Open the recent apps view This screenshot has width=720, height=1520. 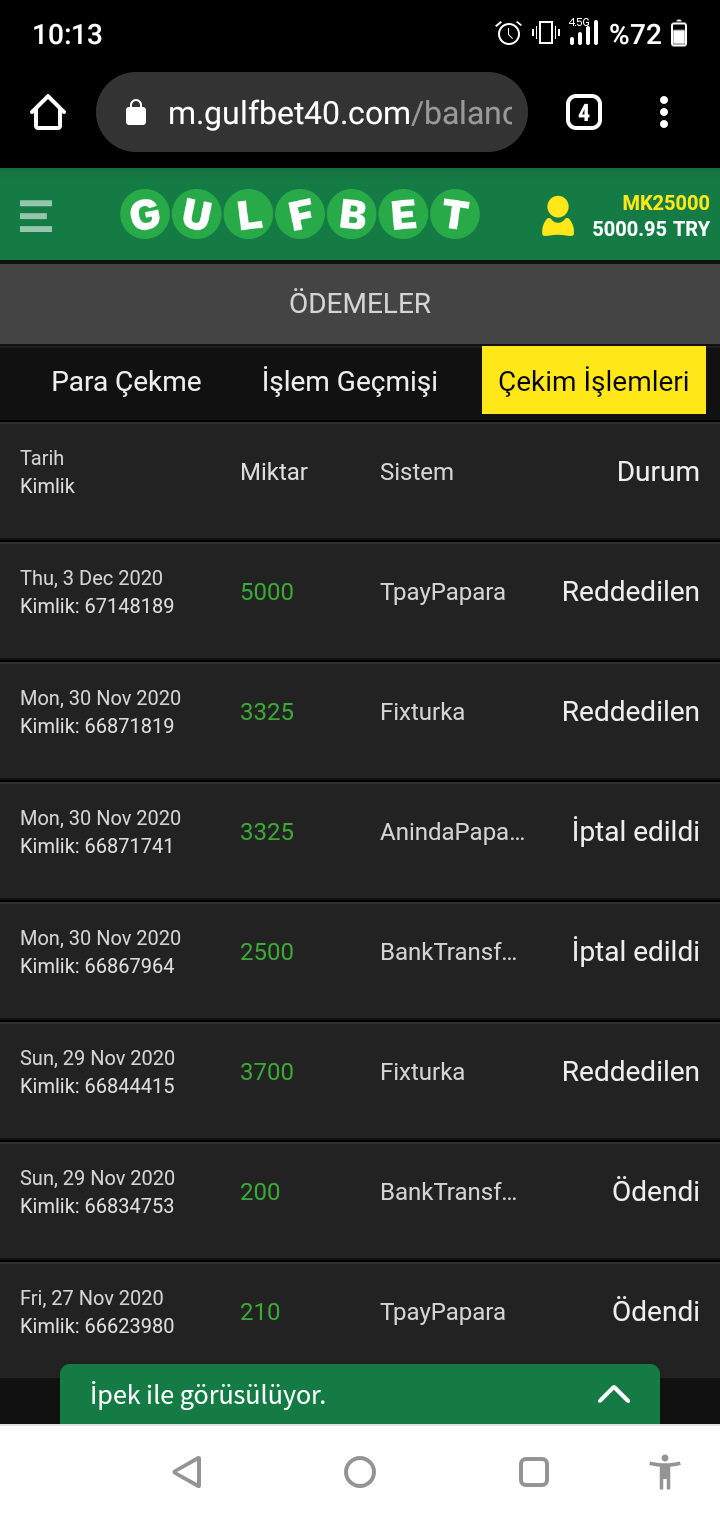[x=534, y=1472]
